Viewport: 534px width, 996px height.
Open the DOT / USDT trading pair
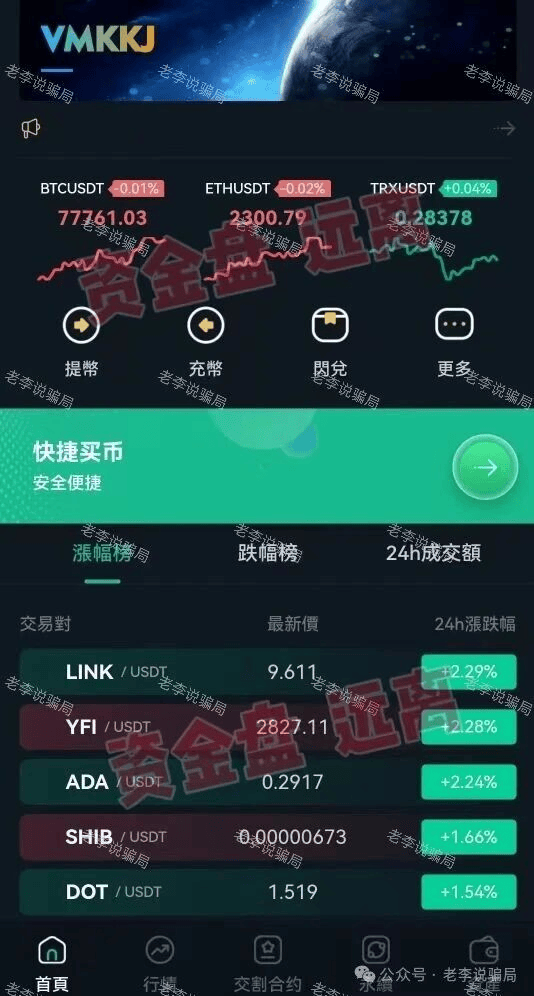pyautogui.click(x=267, y=892)
